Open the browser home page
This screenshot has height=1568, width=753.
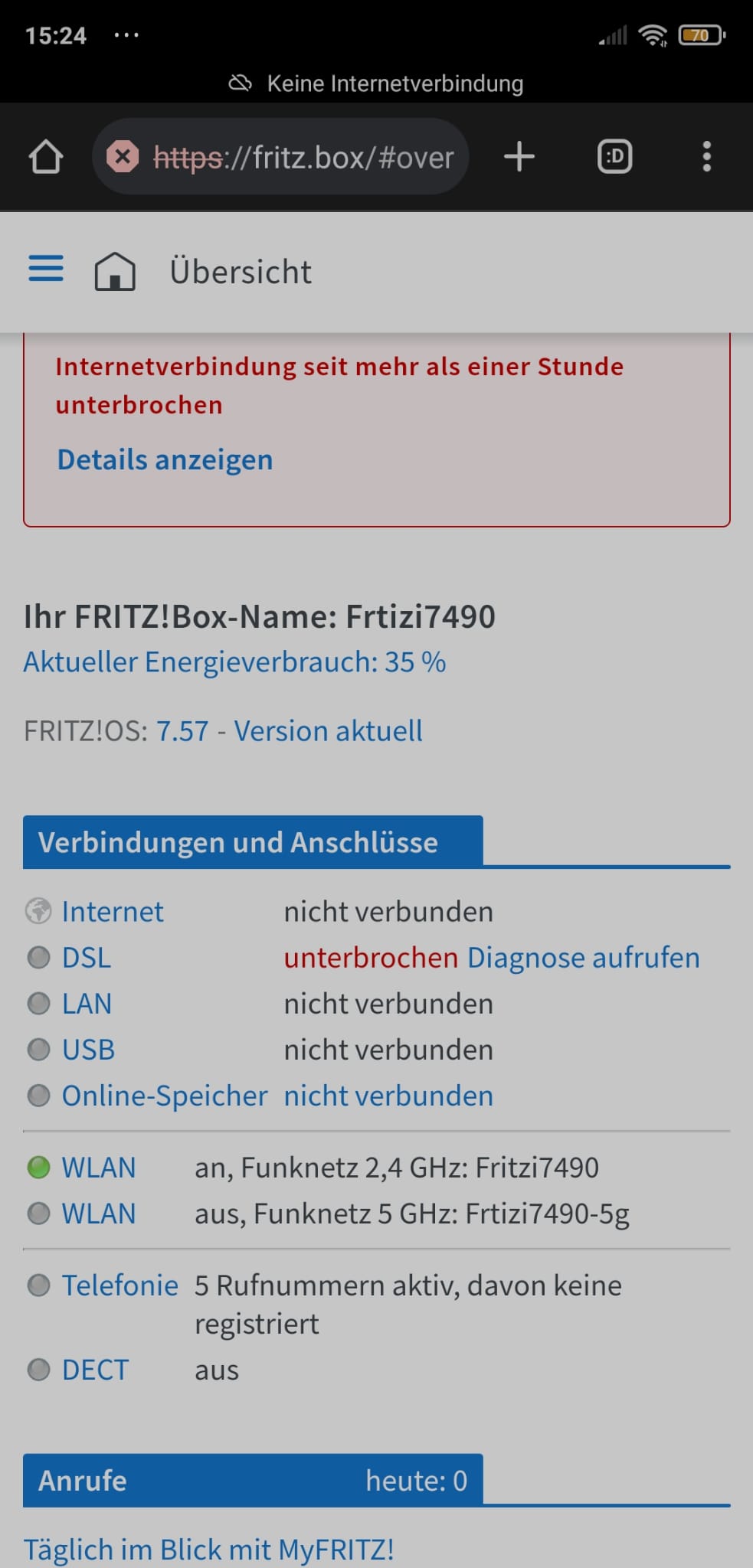(x=46, y=157)
